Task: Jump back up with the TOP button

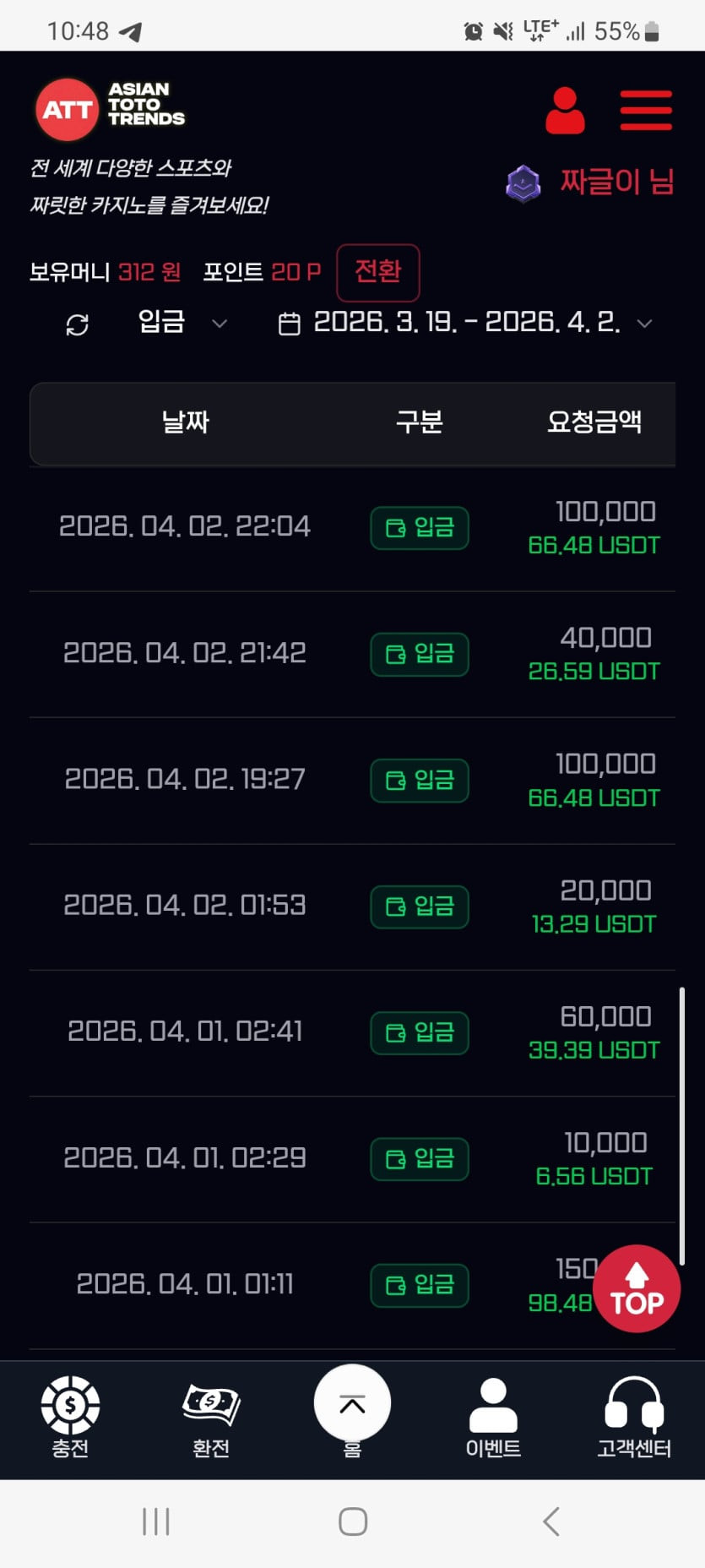Action: pos(637,1288)
